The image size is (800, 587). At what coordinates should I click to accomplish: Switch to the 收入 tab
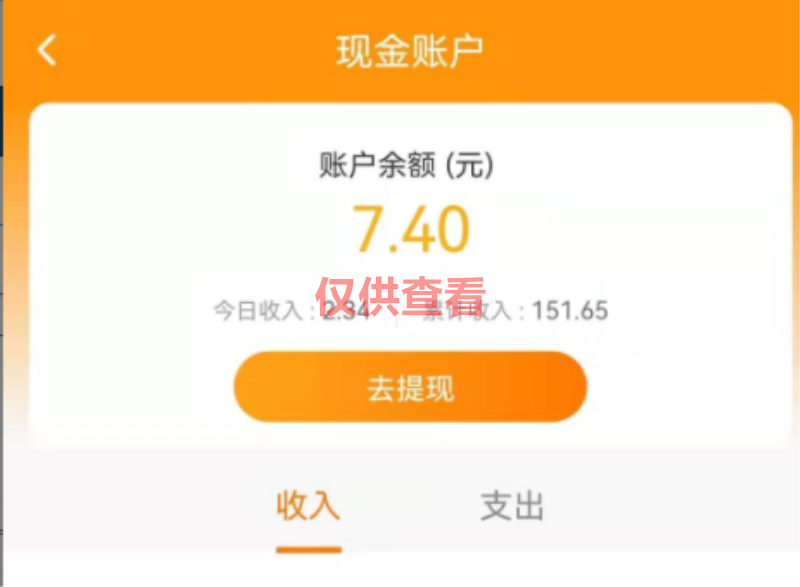pyautogui.click(x=308, y=507)
